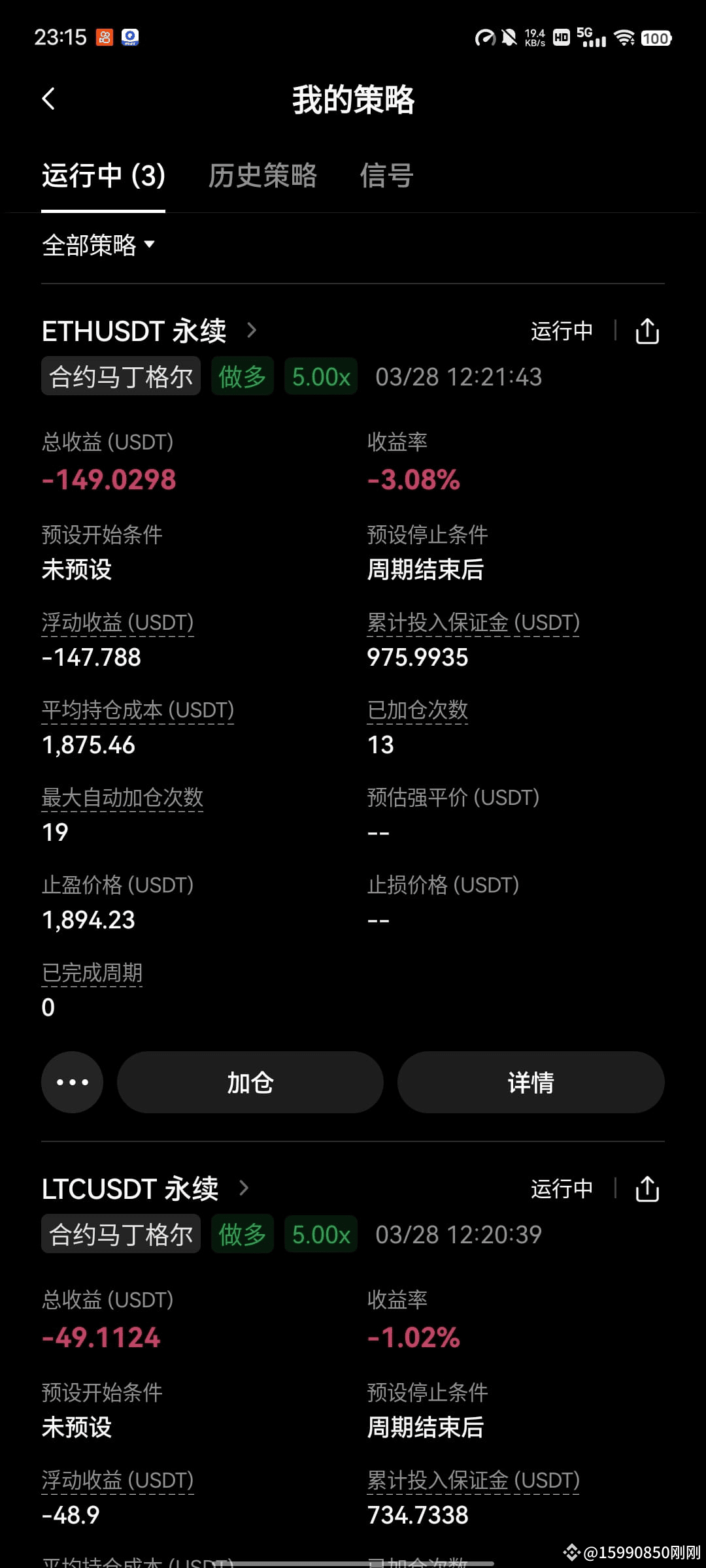Select the 运行中 (3) tab

(x=103, y=176)
